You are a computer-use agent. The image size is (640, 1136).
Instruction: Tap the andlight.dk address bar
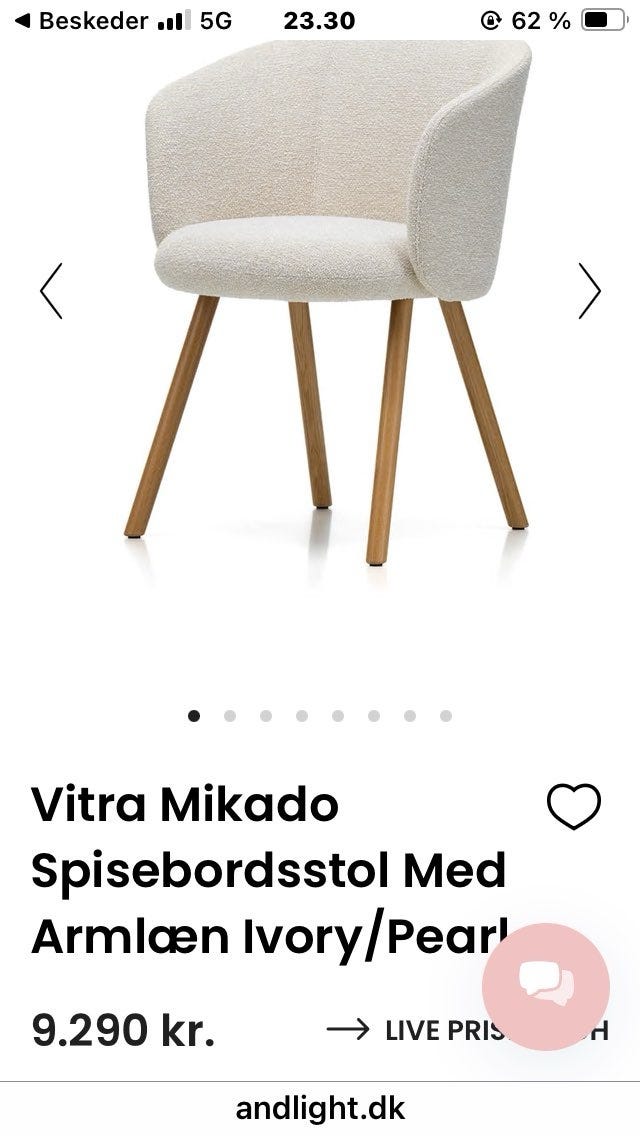(320, 1108)
